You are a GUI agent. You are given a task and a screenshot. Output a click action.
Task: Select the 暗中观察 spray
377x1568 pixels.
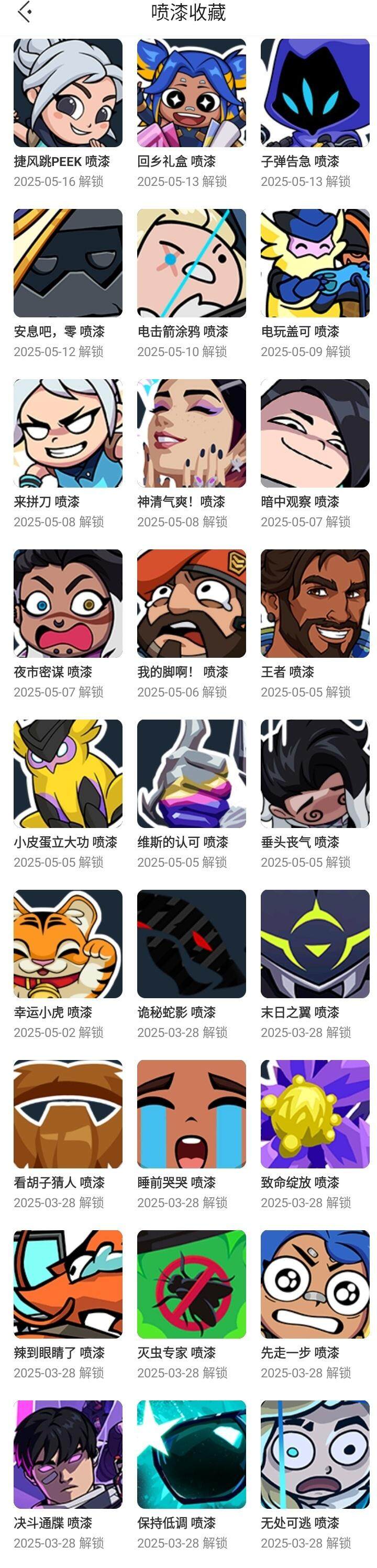click(315, 434)
